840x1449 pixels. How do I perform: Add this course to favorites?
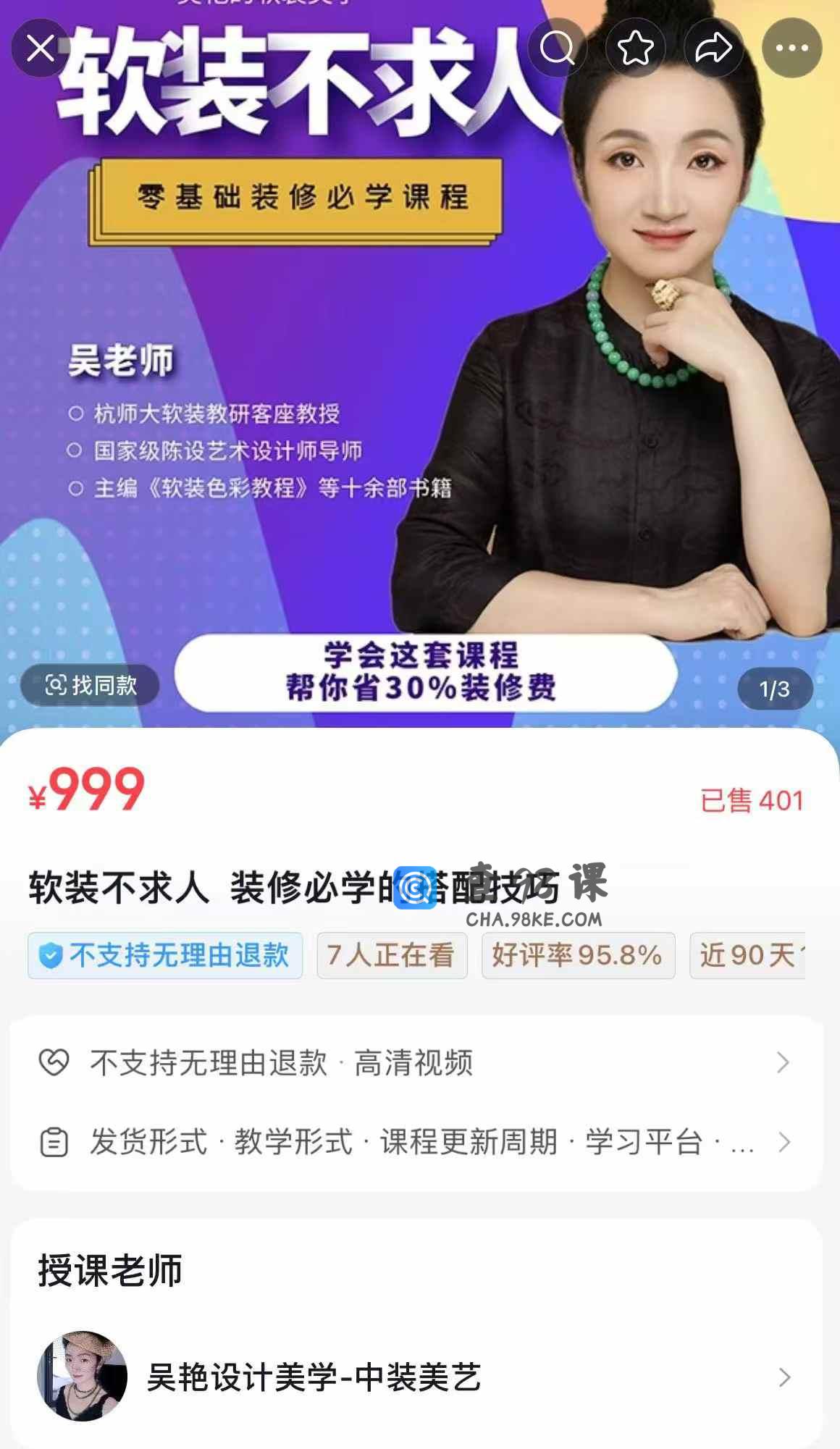tap(635, 49)
